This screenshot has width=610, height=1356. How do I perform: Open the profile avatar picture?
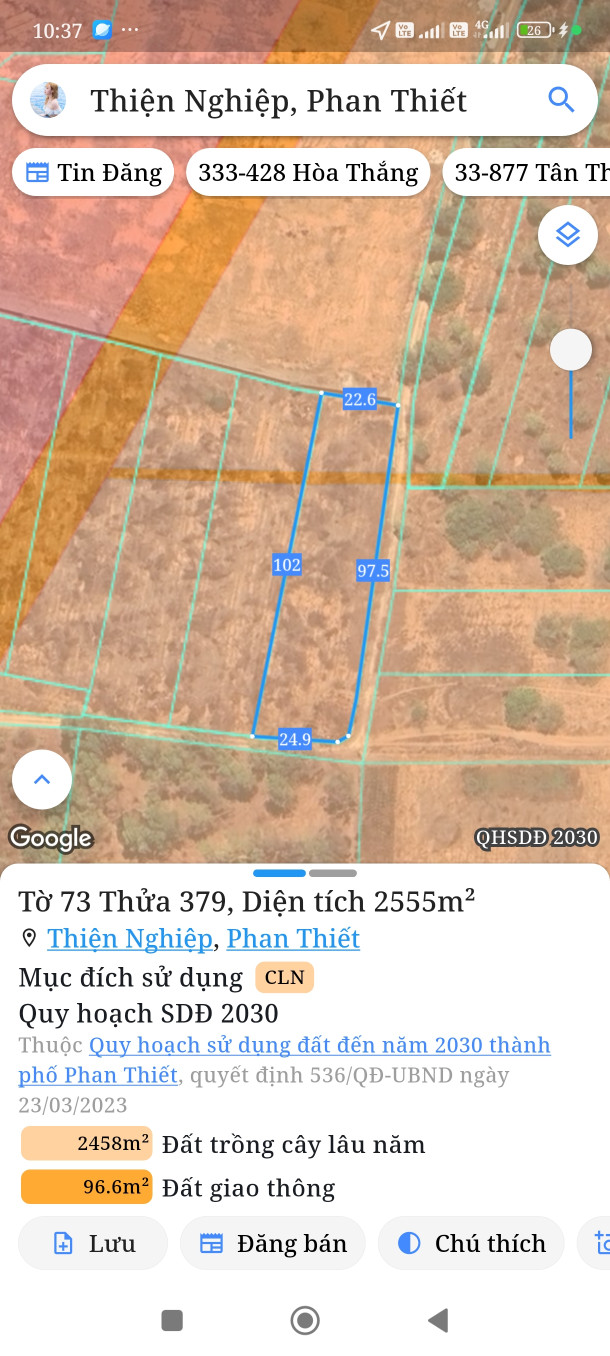48,100
